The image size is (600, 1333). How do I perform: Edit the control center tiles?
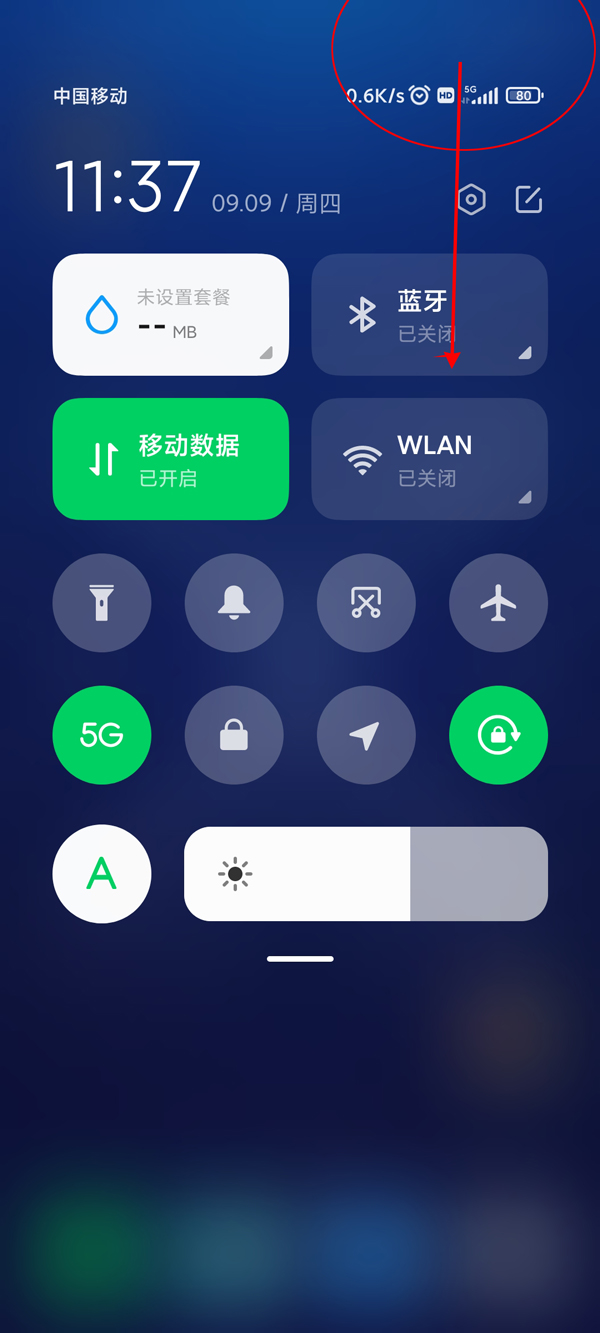point(528,199)
